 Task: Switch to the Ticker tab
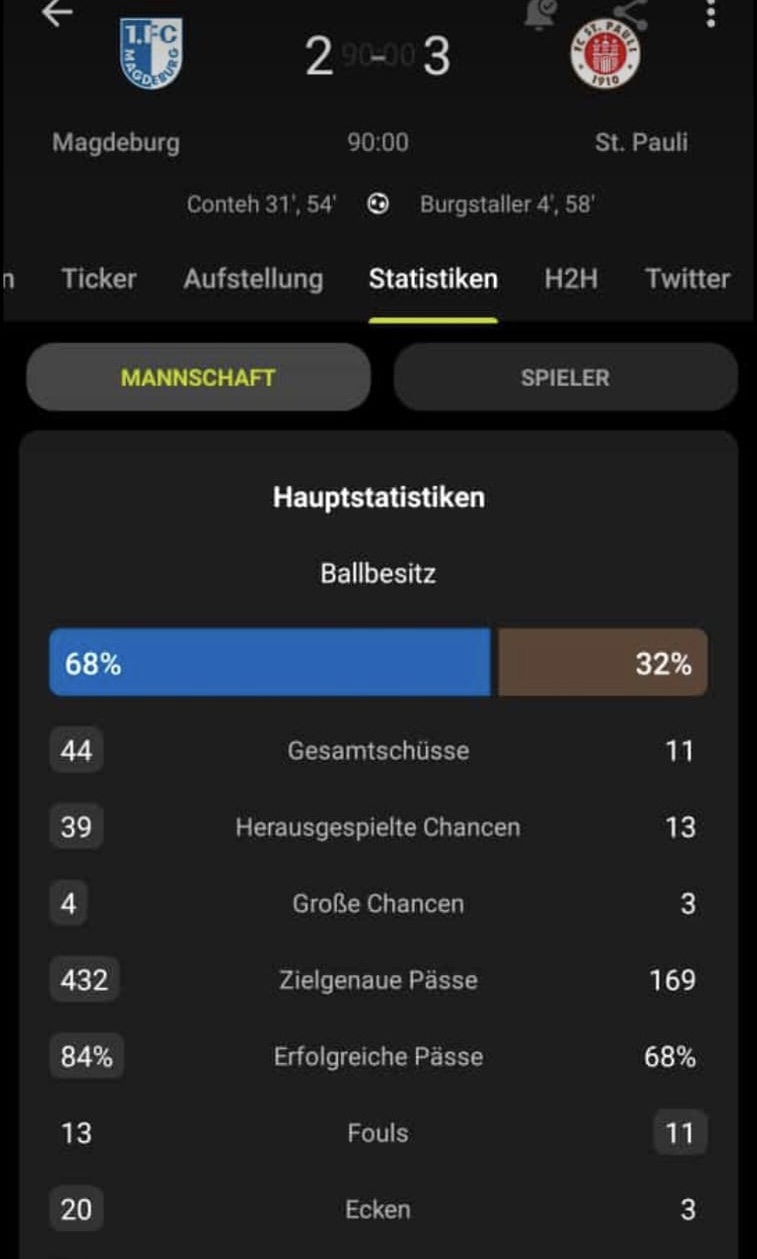coord(99,279)
